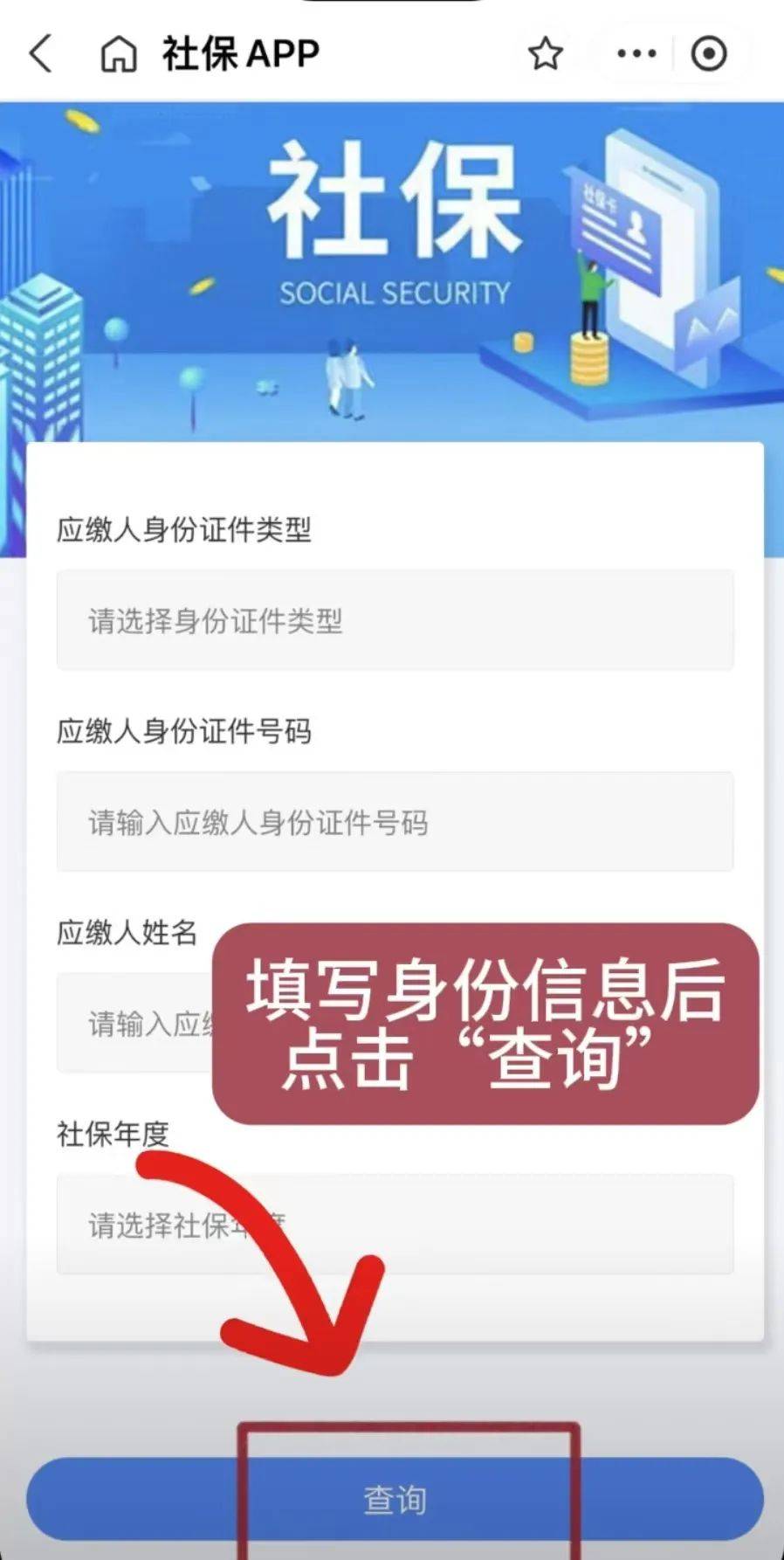Select the 身份证件类型 dropdown
Image resolution: width=784 pixels, height=1560 pixels.
(395, 620)
